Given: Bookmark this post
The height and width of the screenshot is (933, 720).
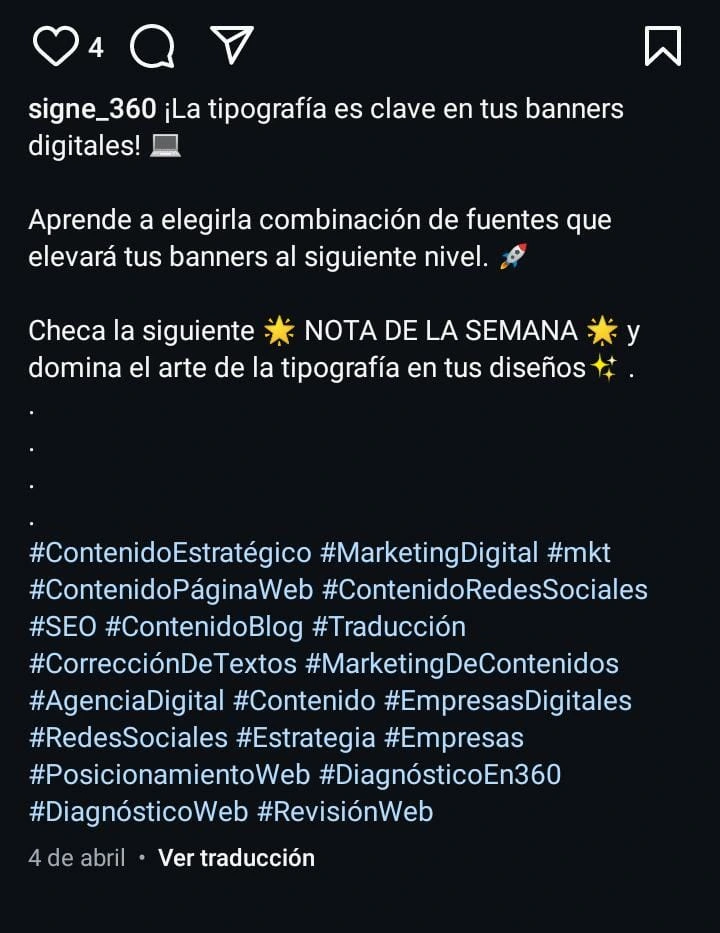Looking at the screenshot, I should (x=663, y=46).
